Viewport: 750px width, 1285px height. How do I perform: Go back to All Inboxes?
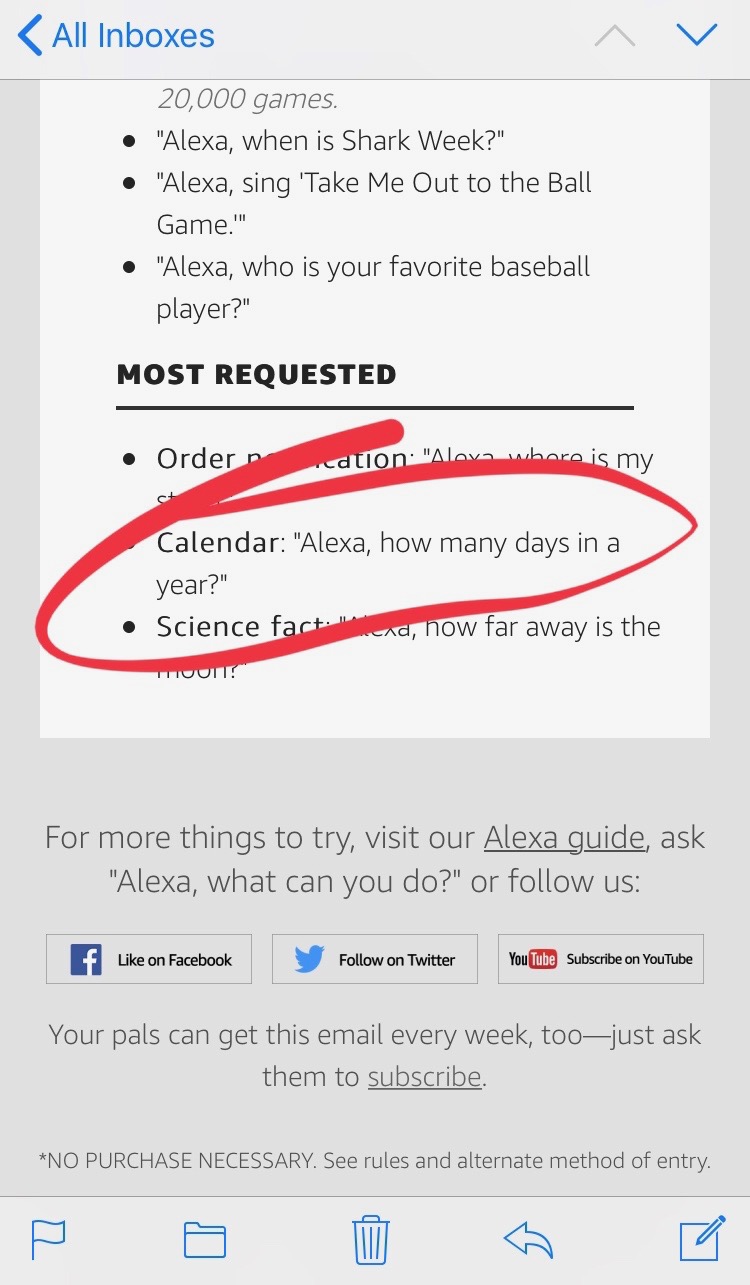pyautogui.click(x=117, y=37)
